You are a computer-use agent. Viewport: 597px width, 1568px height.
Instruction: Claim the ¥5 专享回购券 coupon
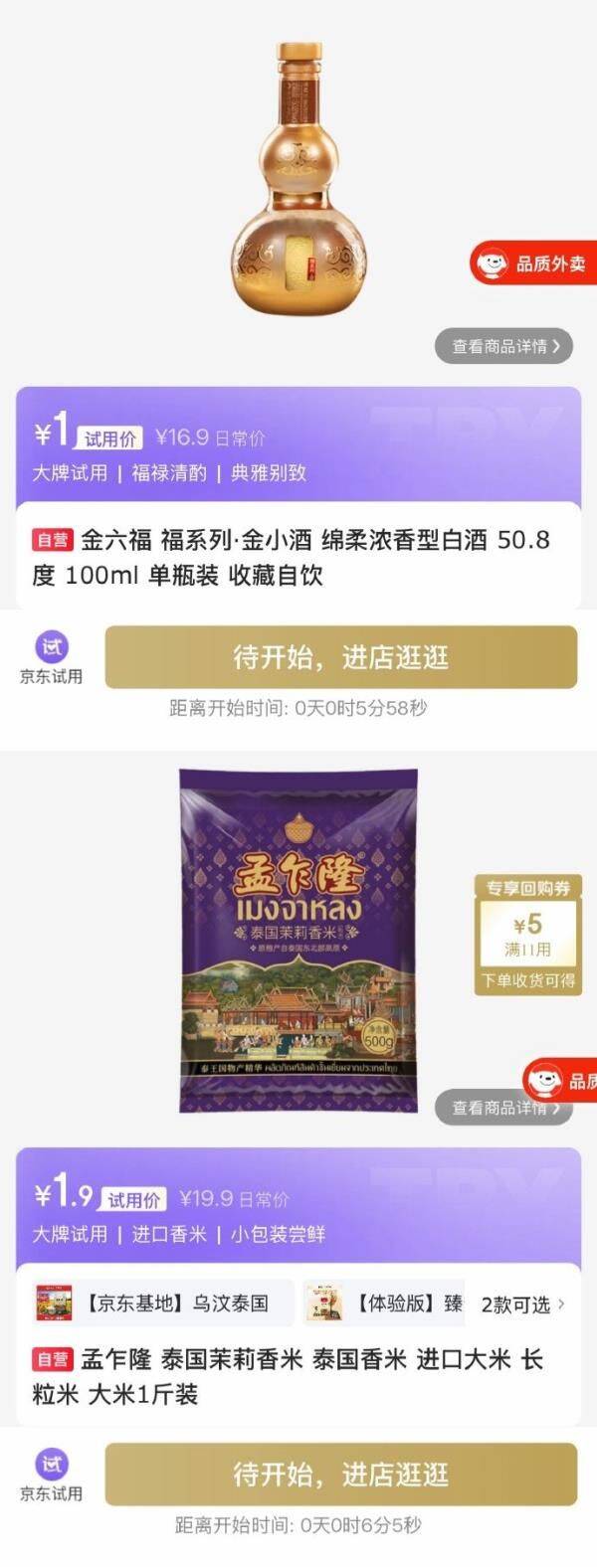527,935
